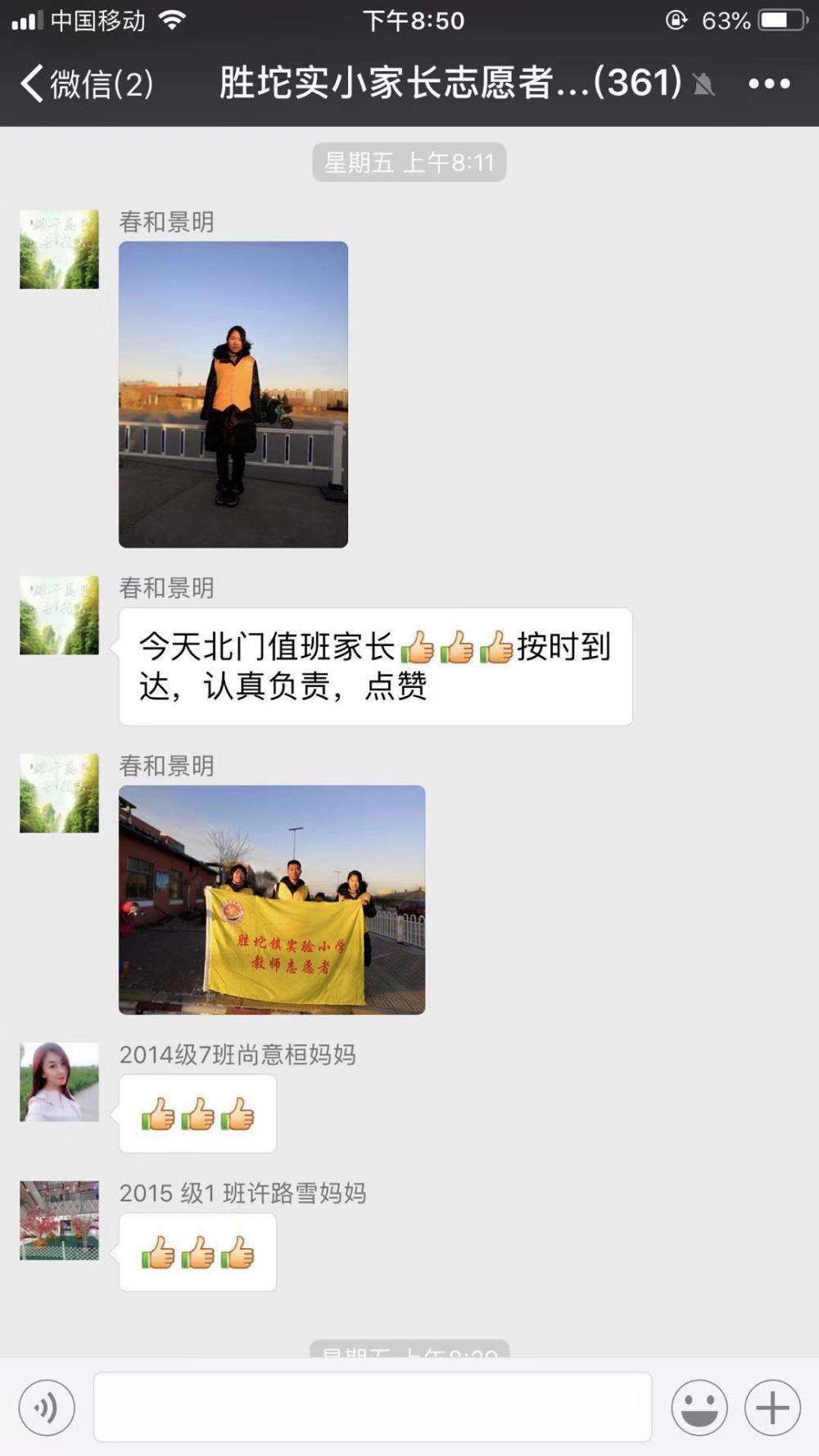The width and height of the screenshot is (819, 1456).
Task: View the profile of 2014级7班尚意桓妈妈
Action: [59, 1082]
